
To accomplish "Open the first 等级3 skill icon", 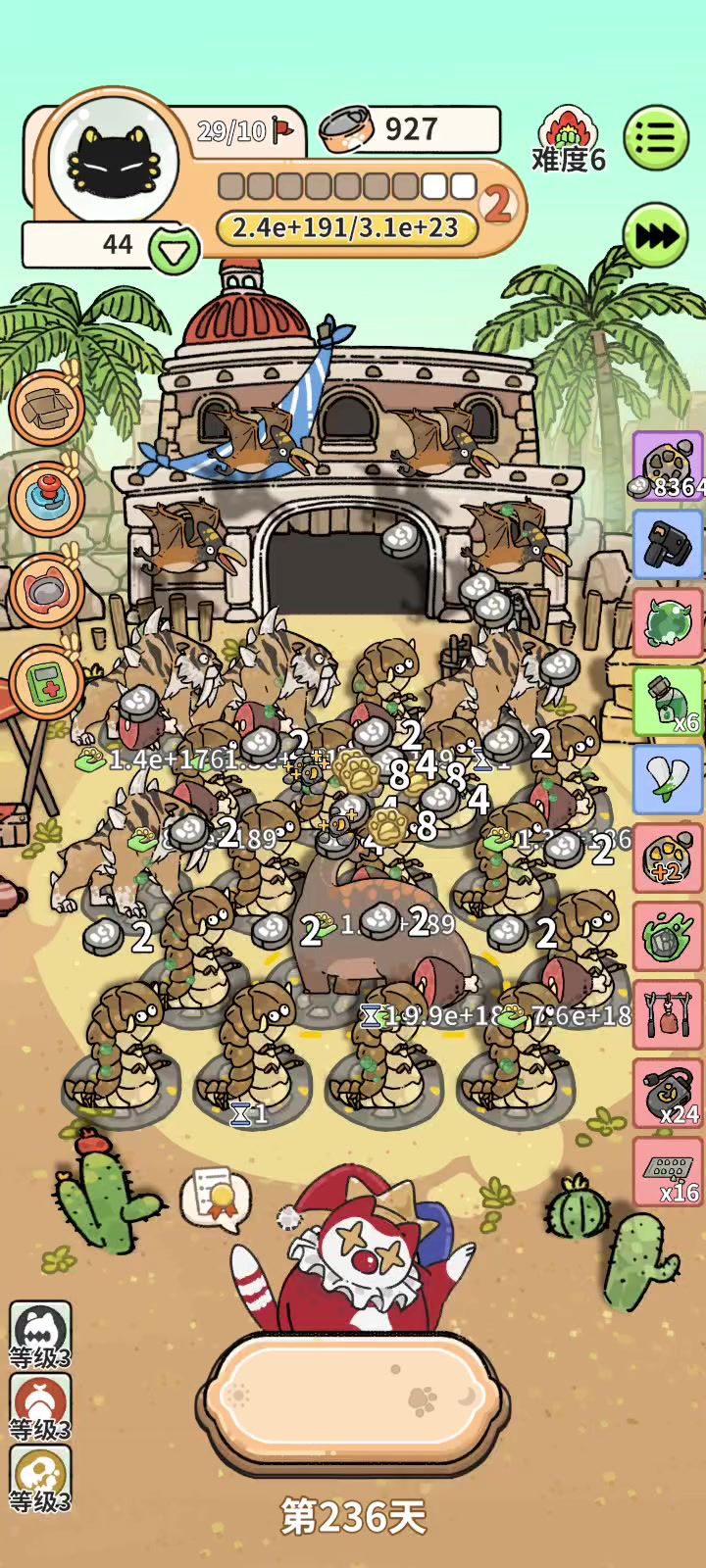I will (40, 1335).
